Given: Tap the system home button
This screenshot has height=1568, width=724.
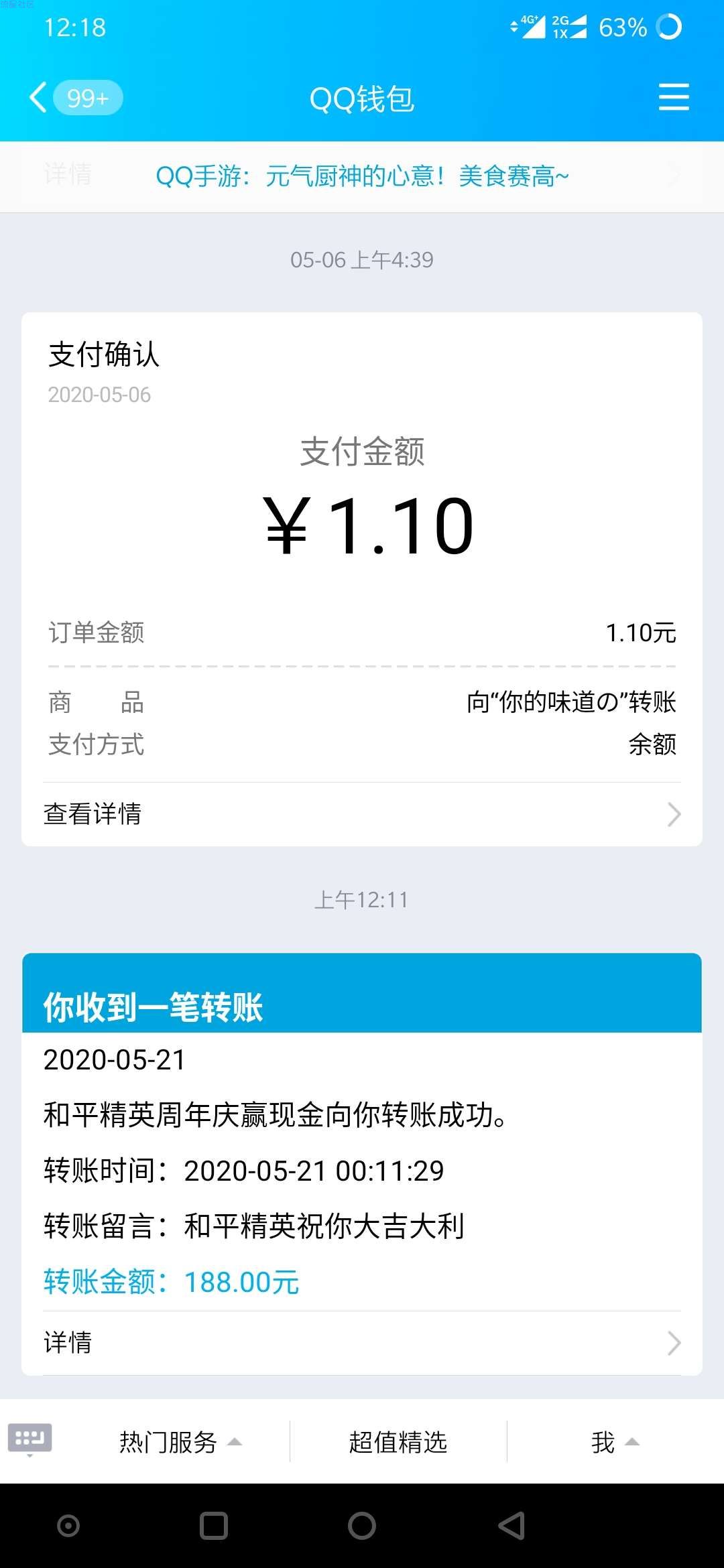Looking at the screenshot, I should tap(362, 1526).
